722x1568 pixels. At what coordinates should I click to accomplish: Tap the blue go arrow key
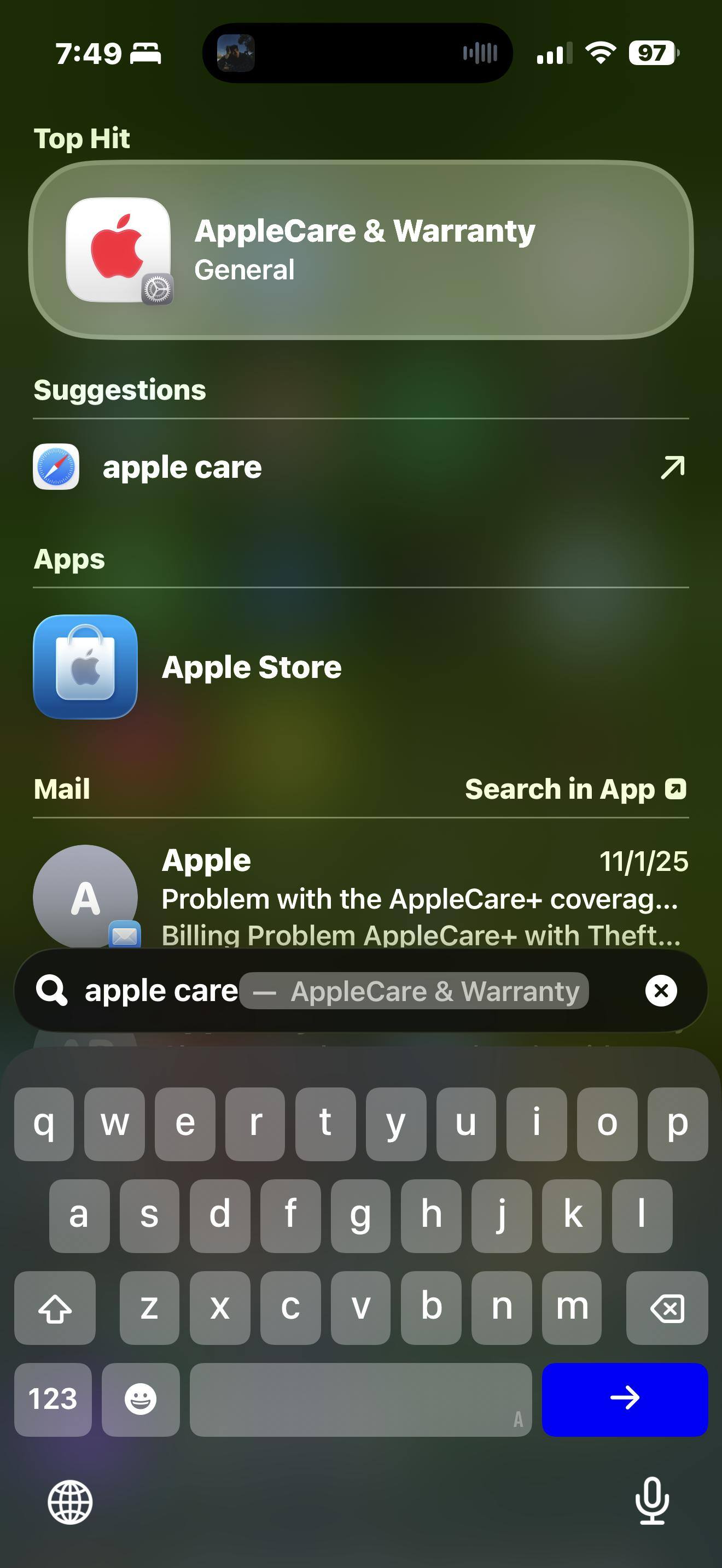pyautogui.click(x=625, y=1398)
